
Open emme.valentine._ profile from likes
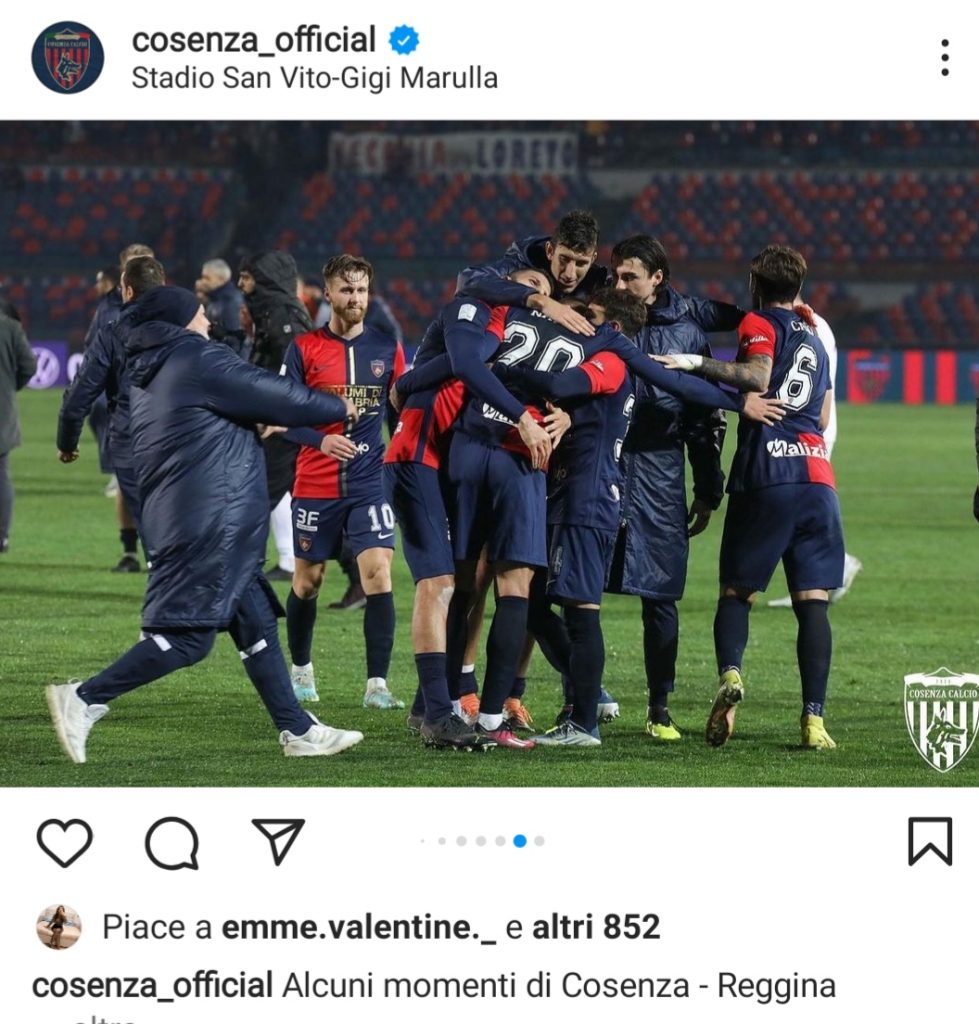coord(358,927)
